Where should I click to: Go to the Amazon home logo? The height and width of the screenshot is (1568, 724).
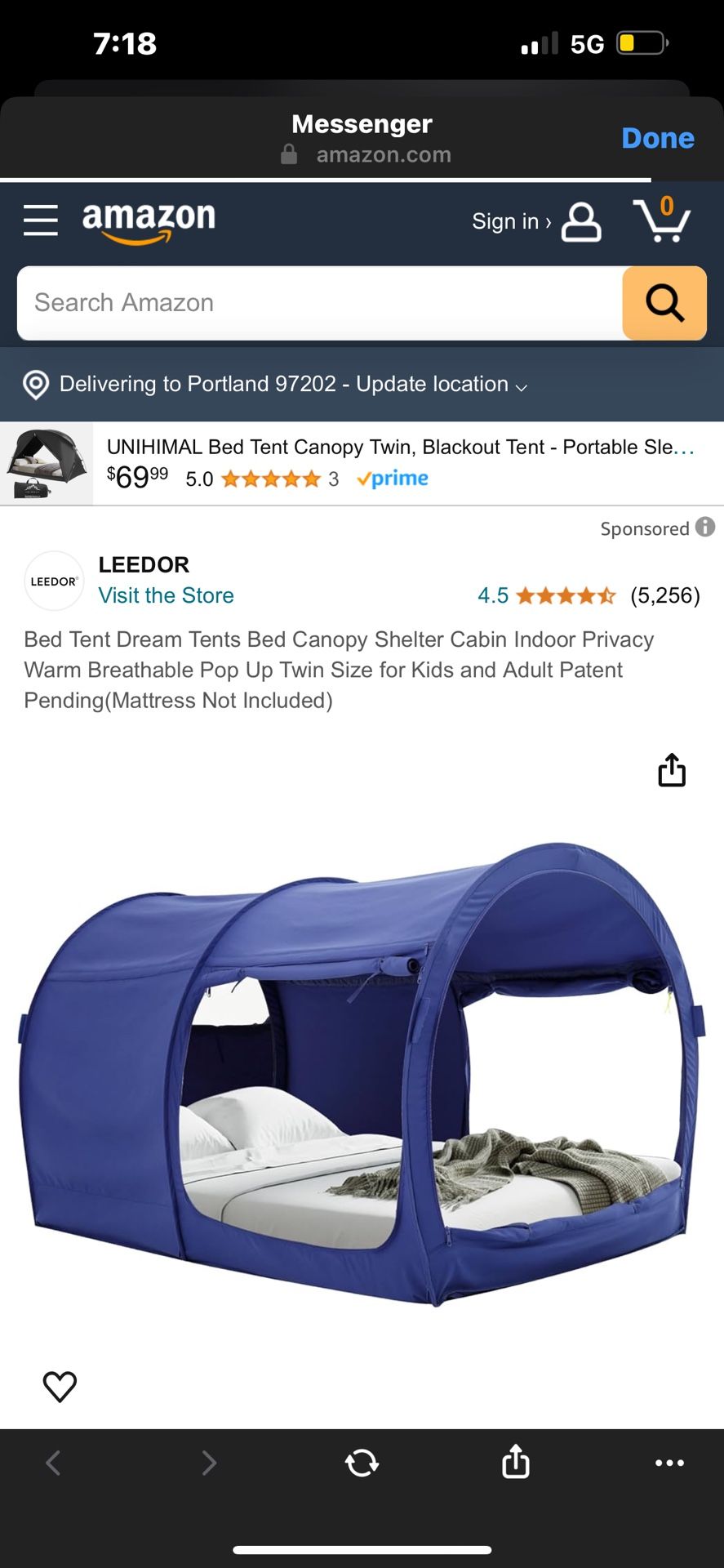(149, 220)
